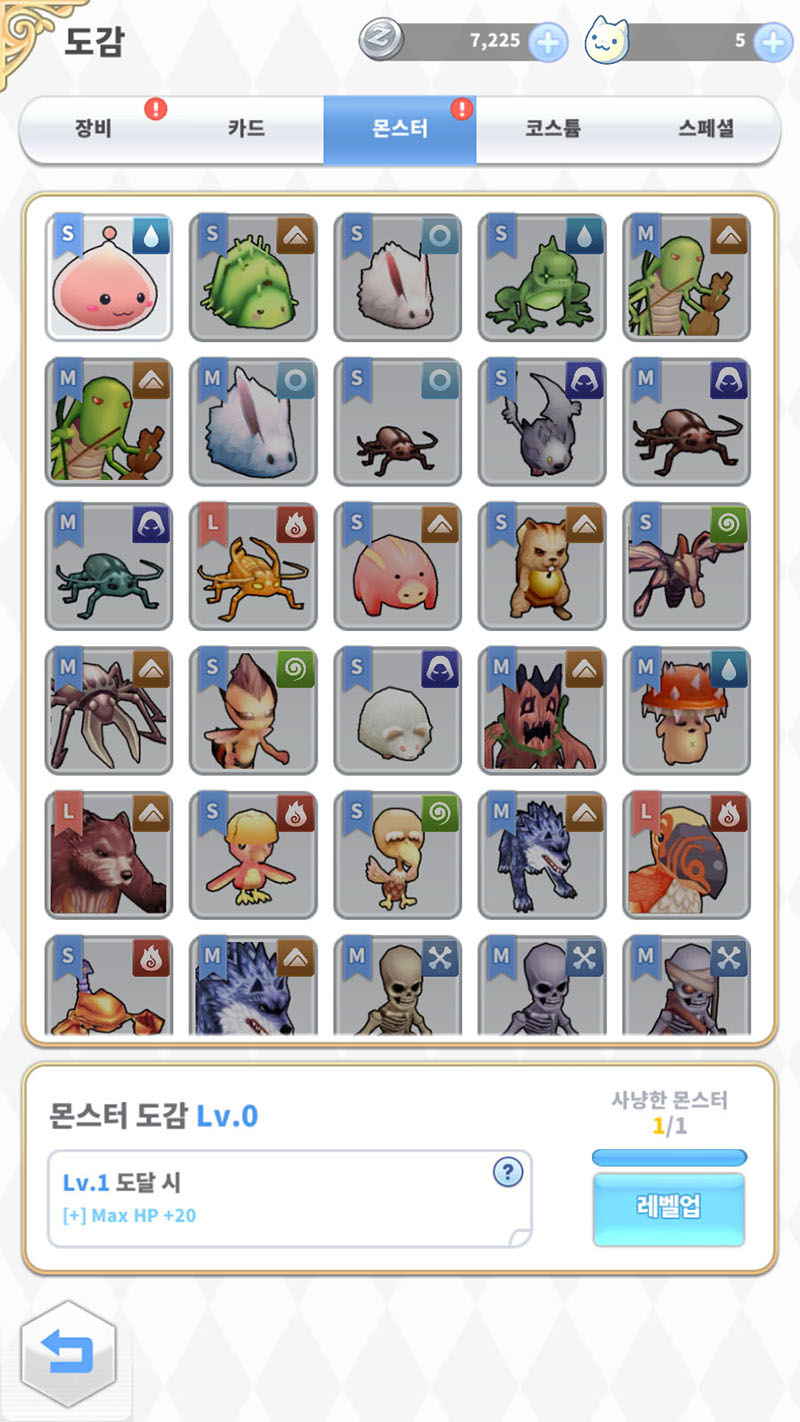Add more zeny with plus button

coord(548,42)
